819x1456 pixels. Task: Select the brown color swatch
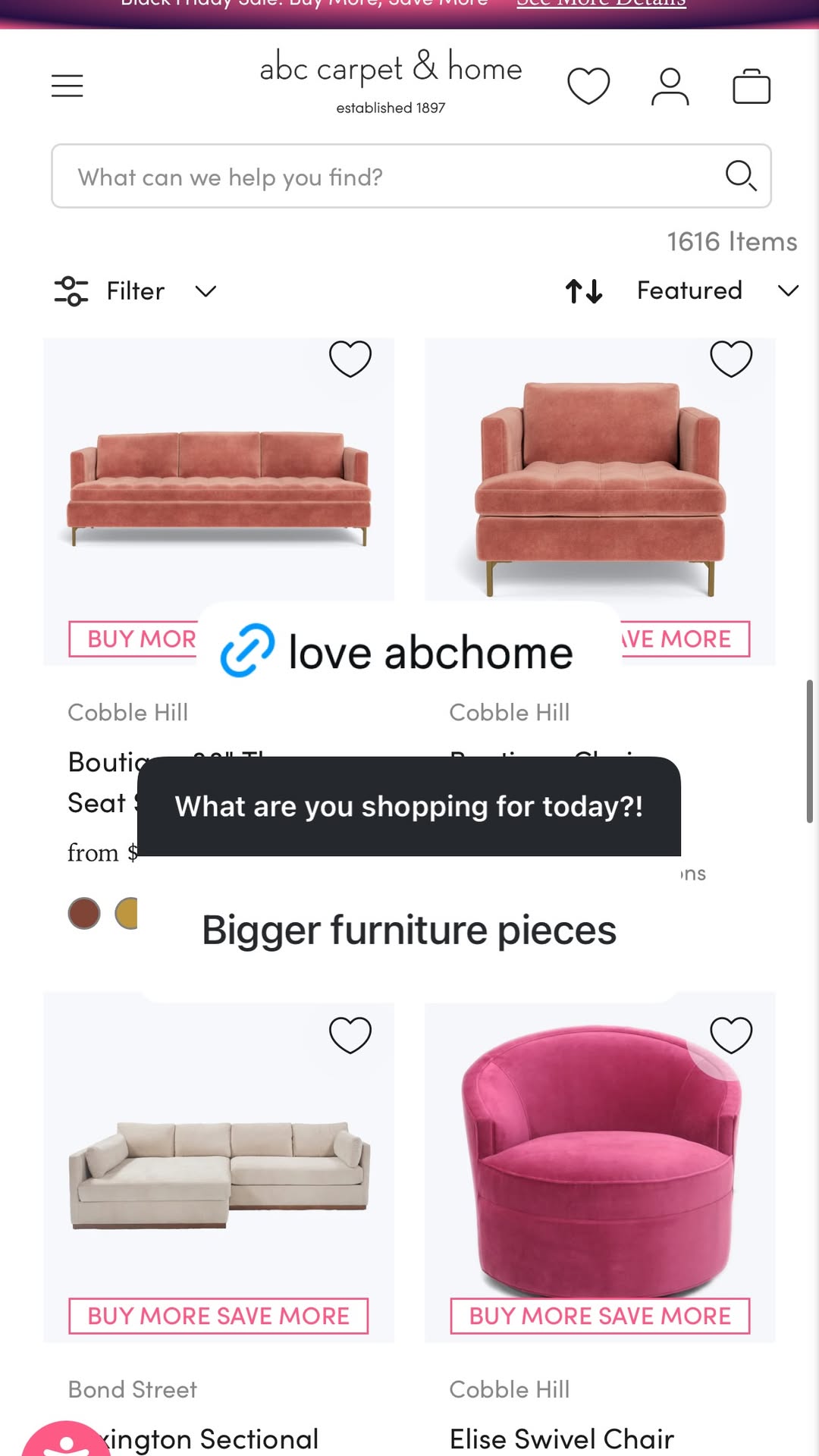[x=84, y=913]
